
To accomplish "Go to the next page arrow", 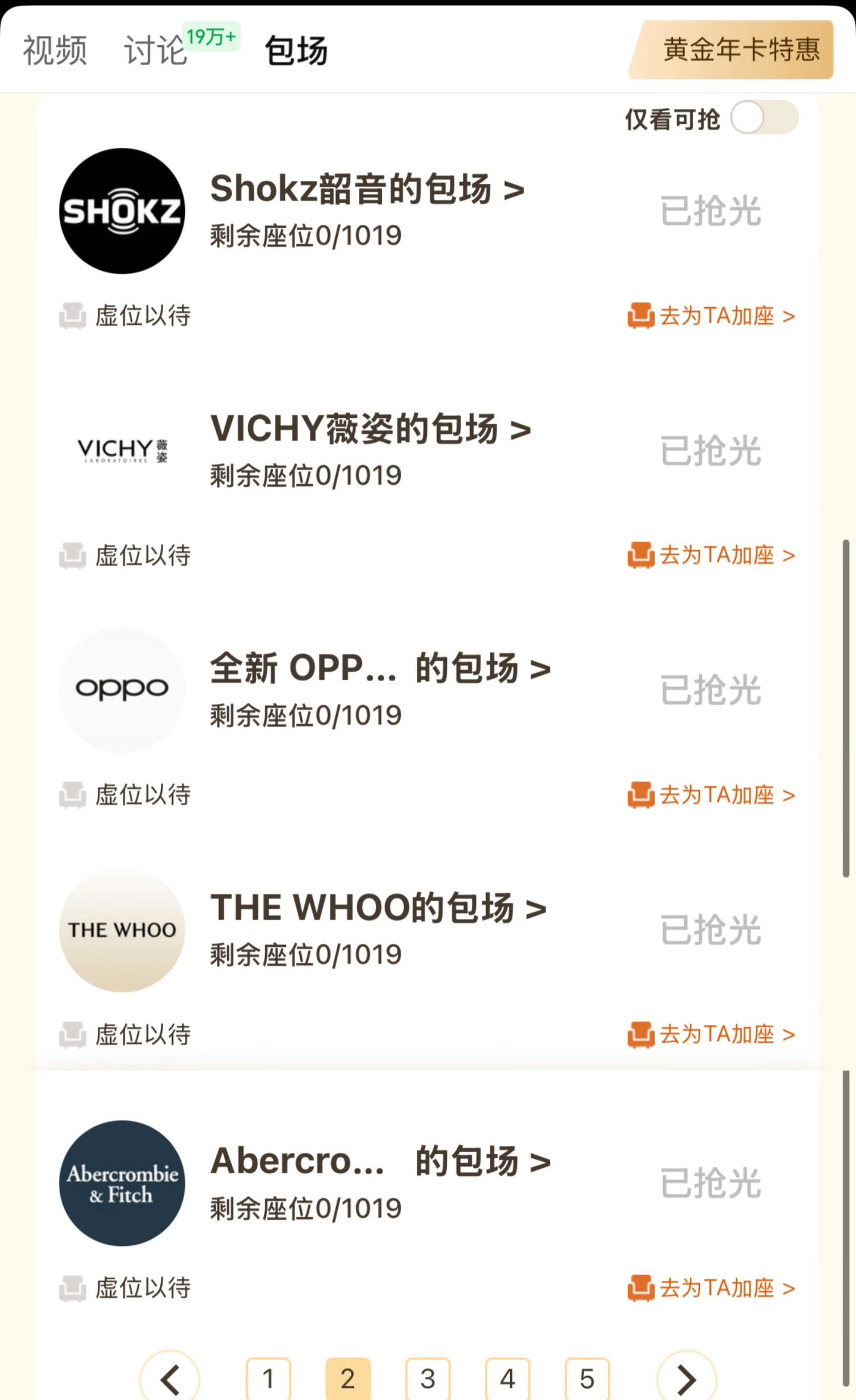I will pyautogui.click(x=687, y=1379).
